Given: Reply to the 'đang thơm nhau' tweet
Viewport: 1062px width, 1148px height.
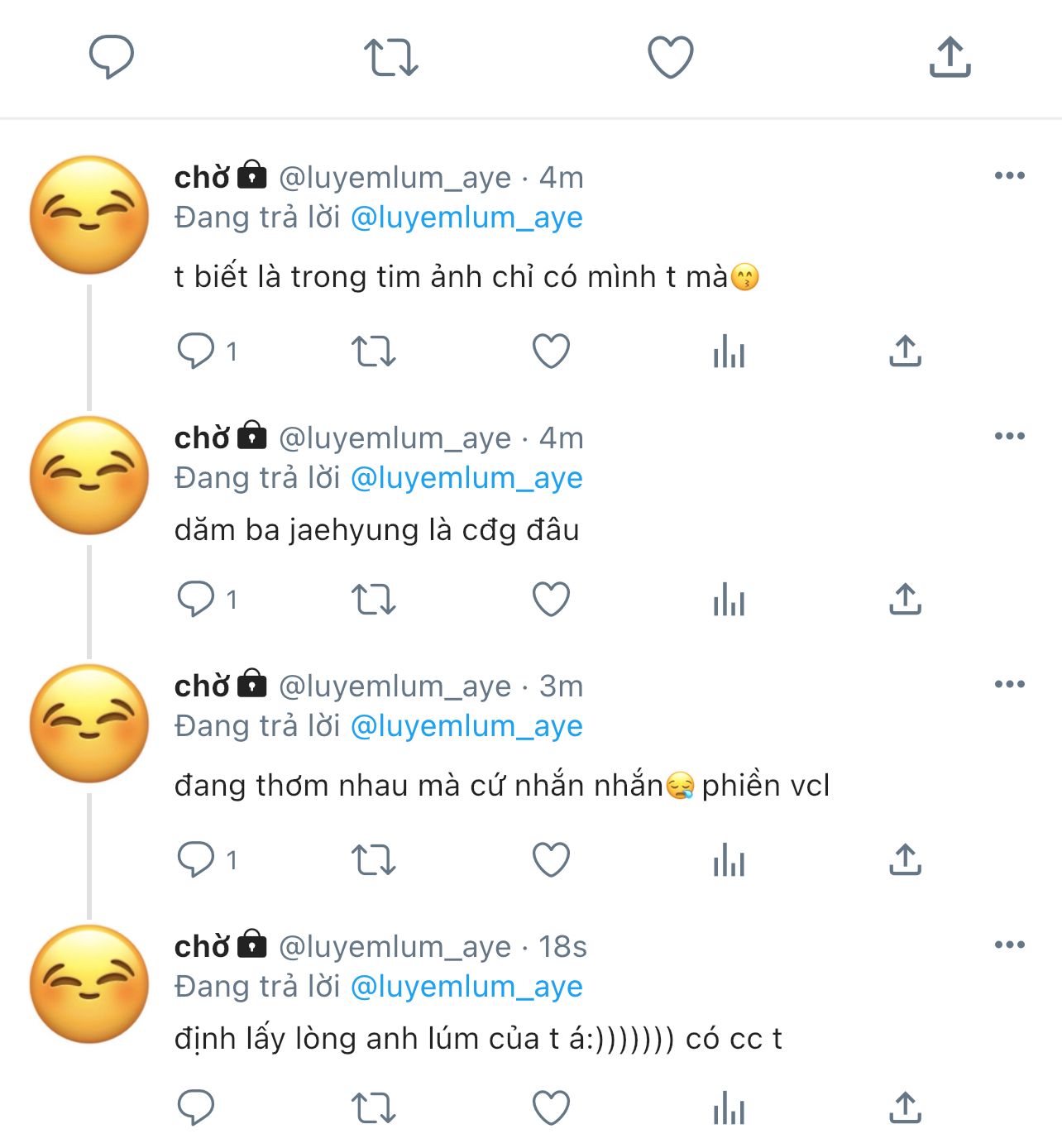Looking at the screenshot, I should point(196,860).
